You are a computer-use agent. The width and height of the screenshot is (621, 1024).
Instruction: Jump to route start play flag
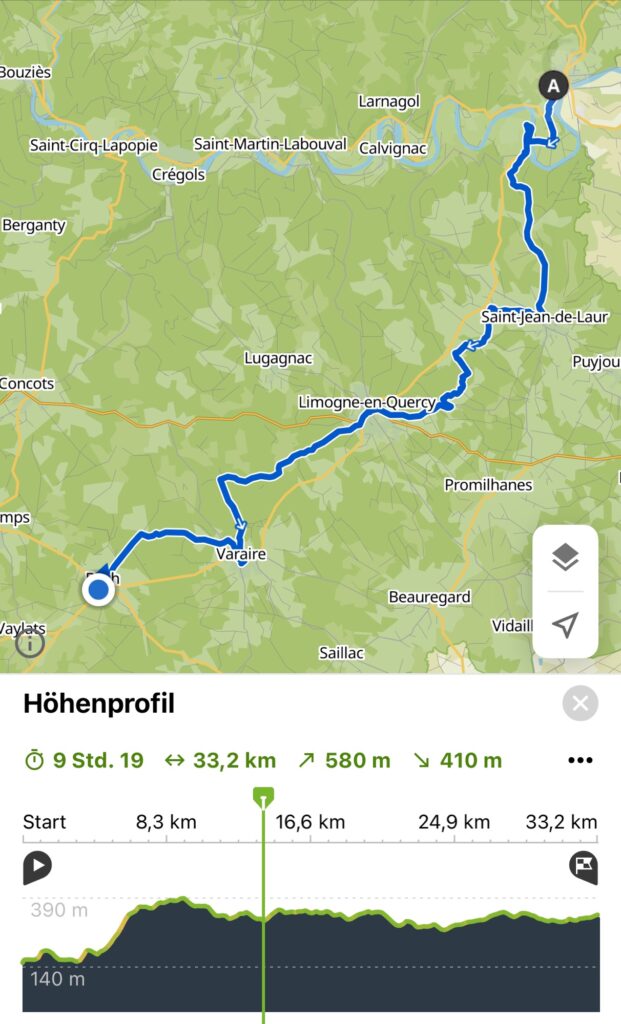point(37,867)
